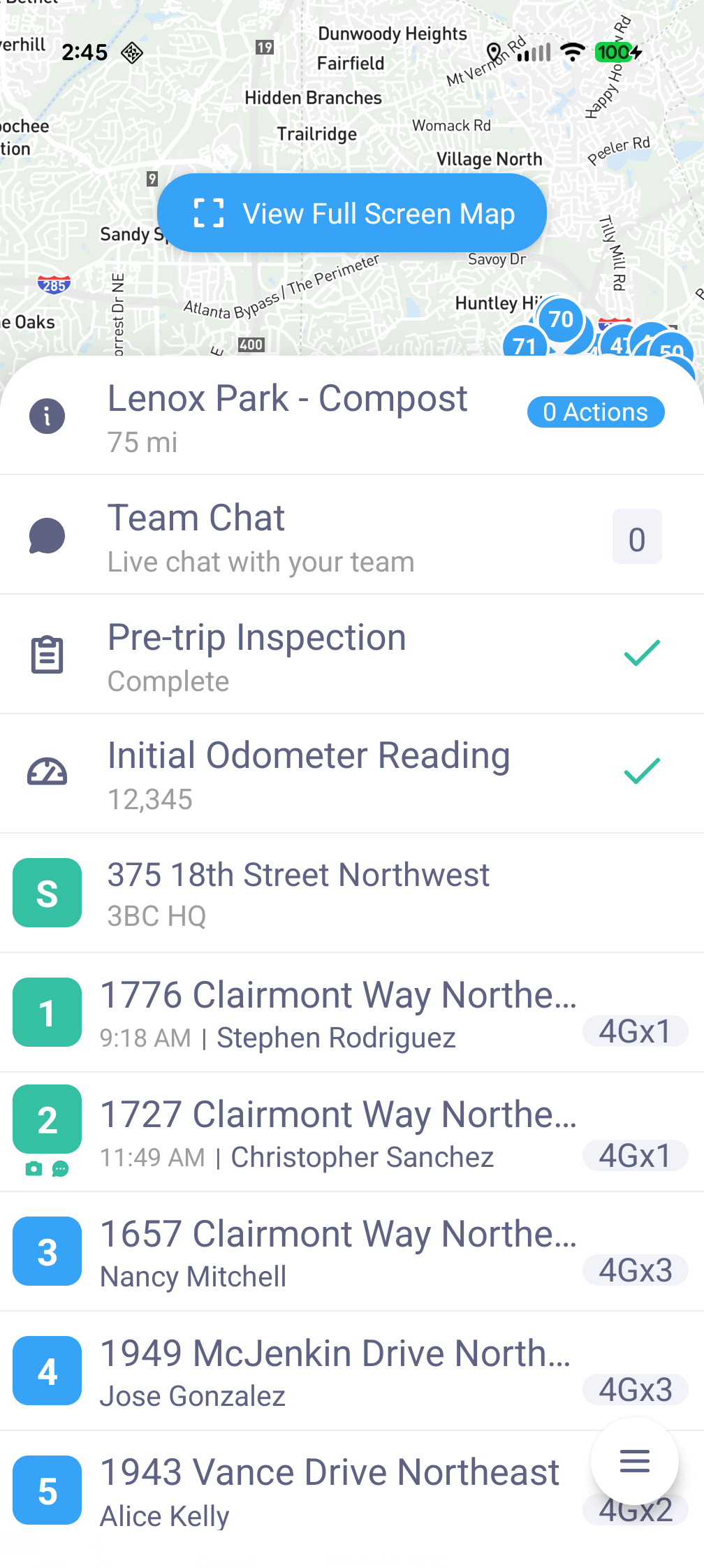Toggle the Pre-trip Inspection completion checkmark
Image resolution: width=704 pixels, height=1568 pixels.
pos(641,654)
